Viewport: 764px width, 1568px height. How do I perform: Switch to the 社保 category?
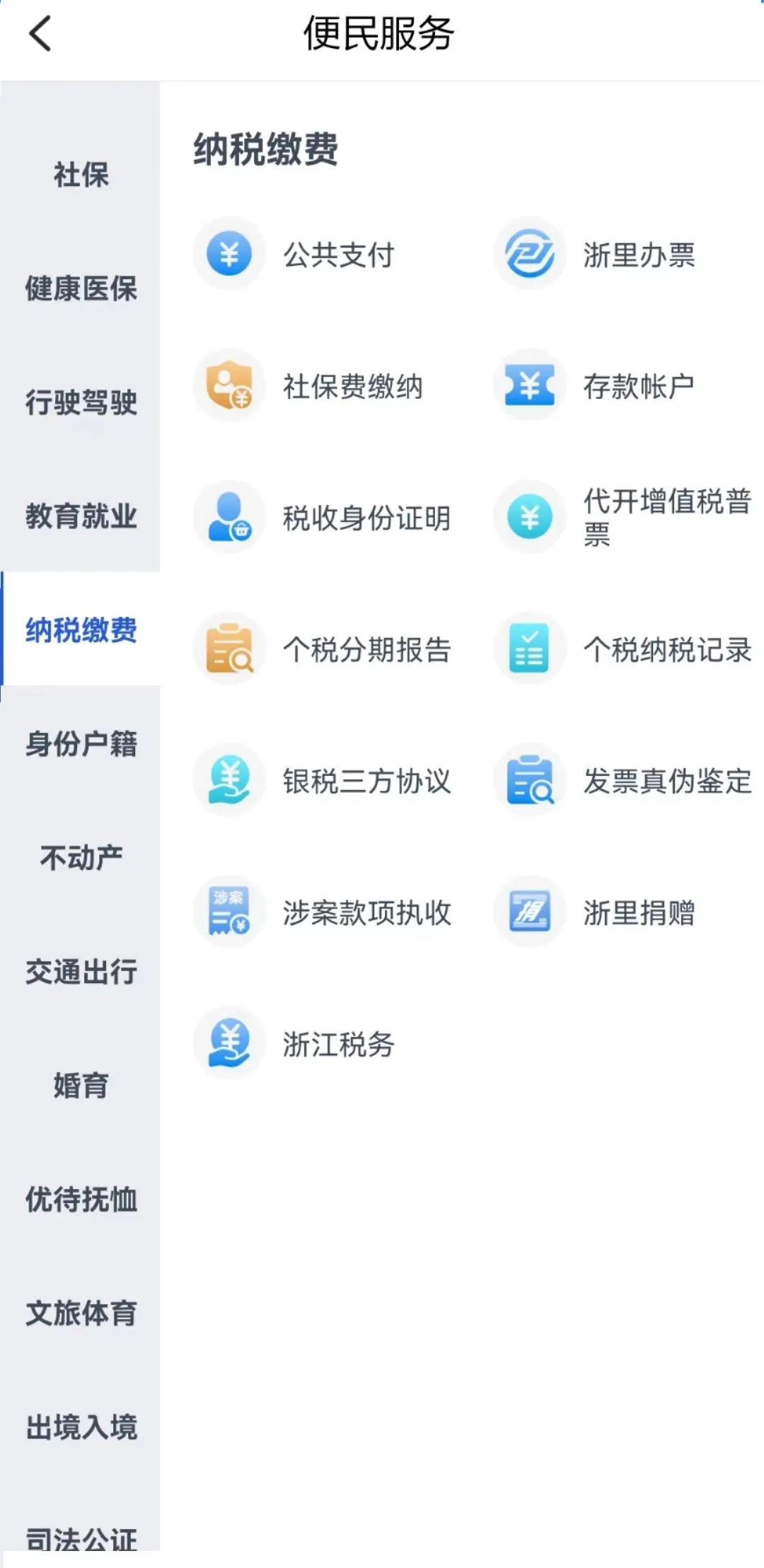point(81,175)
